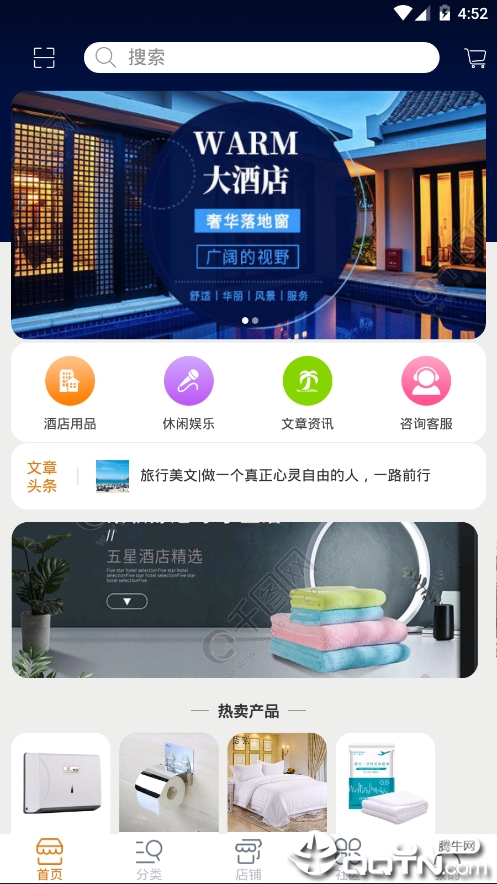The width and height of the screenshot is (497, 884).
Task: View the disposable towel pack product
Action: tap(385, 783)
